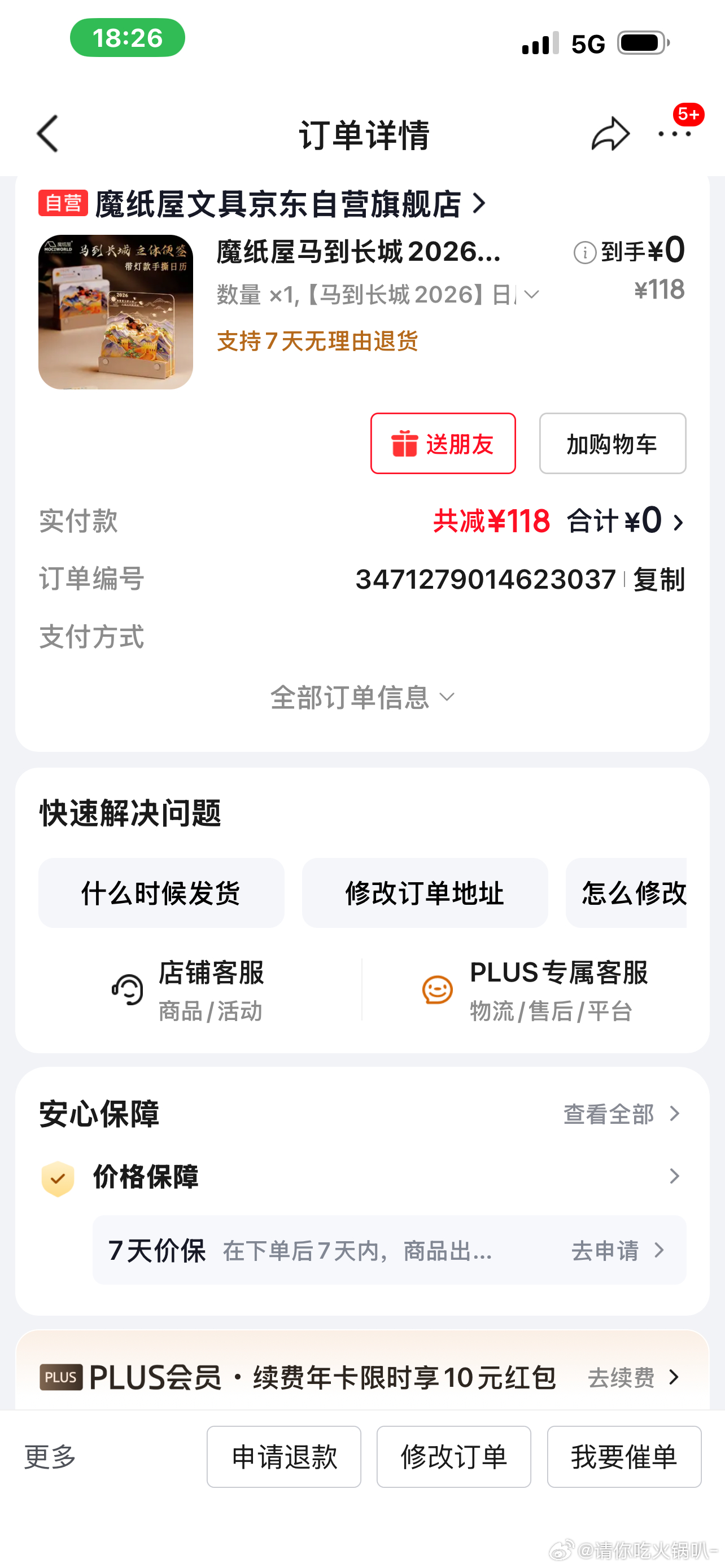
Task: Expand 全部订单信息
Action: (362, 698)
